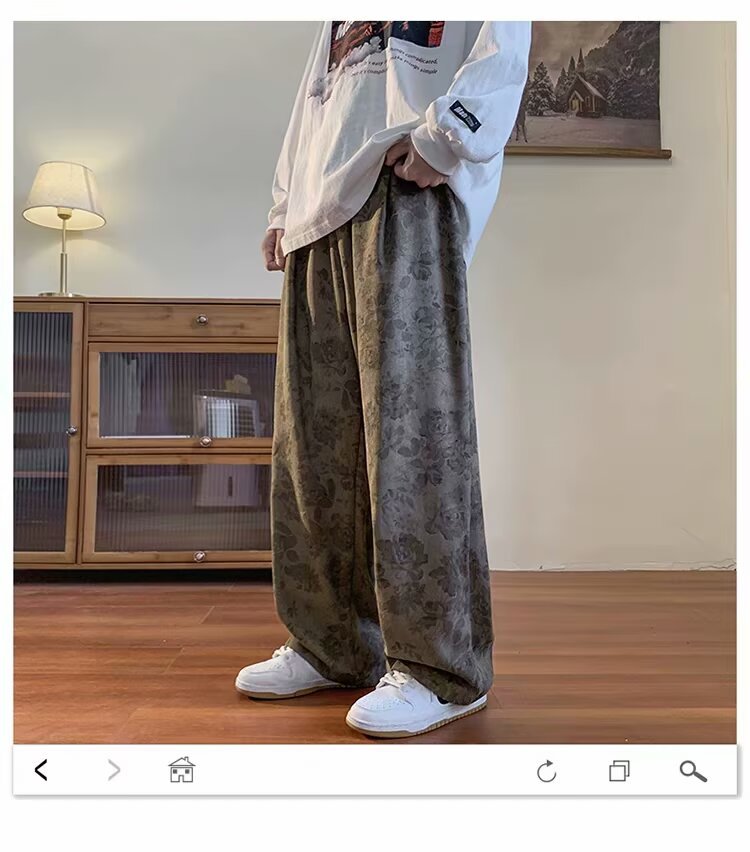Open the home page icon

(182, 770)
